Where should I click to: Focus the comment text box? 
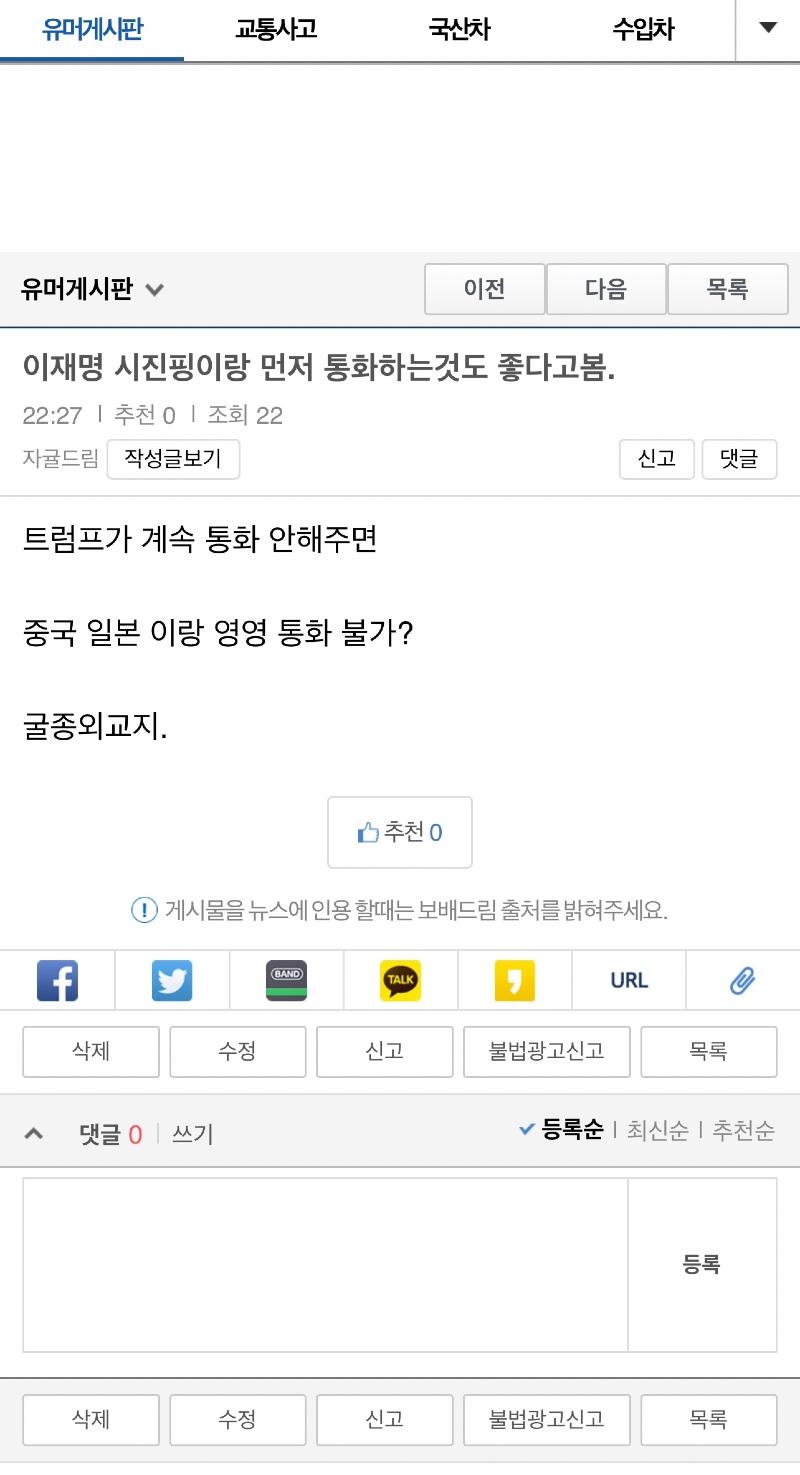click(x=325, y=1265)
